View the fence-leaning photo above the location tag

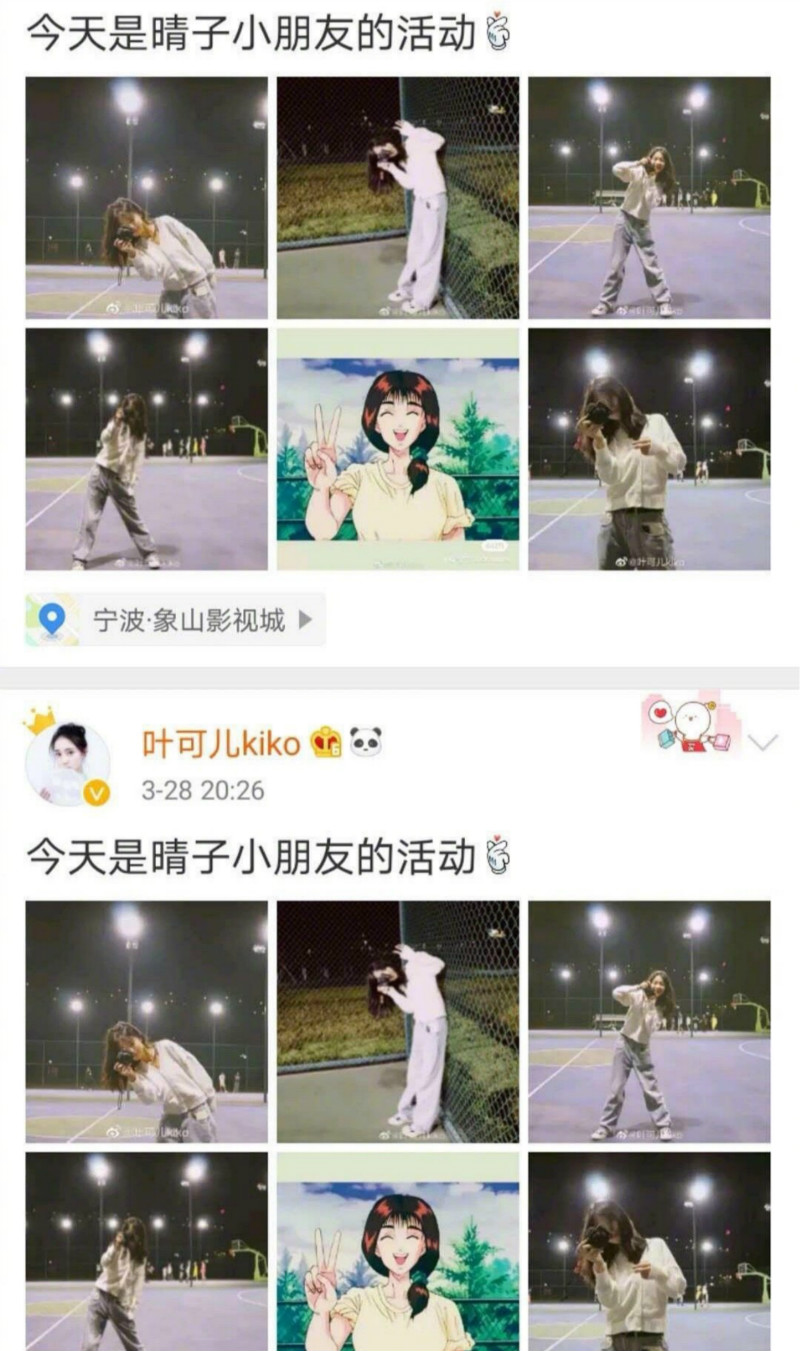coord(398,198)
